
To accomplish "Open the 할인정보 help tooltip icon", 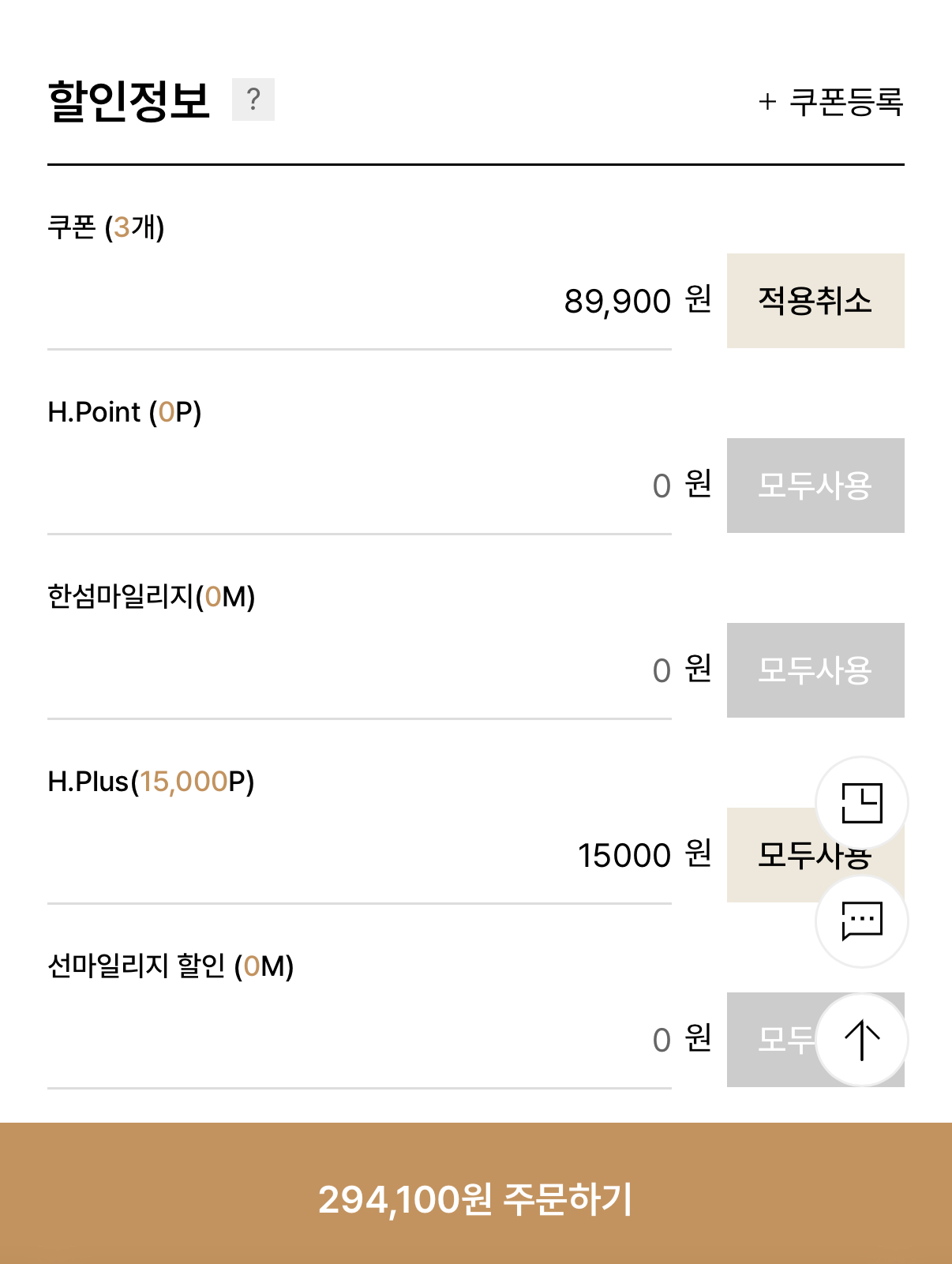I will pos(254,99).
